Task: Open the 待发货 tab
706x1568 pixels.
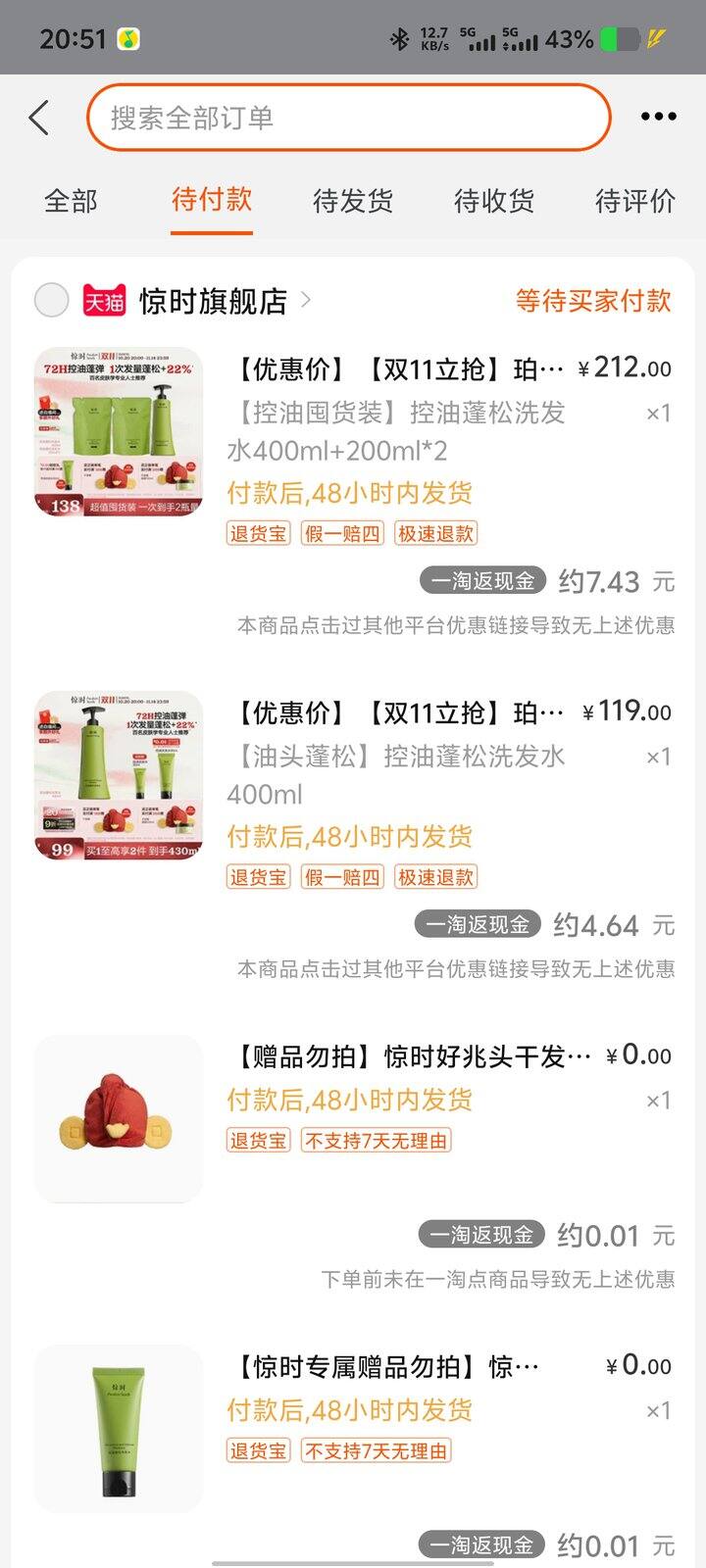Action: (353, 201)
